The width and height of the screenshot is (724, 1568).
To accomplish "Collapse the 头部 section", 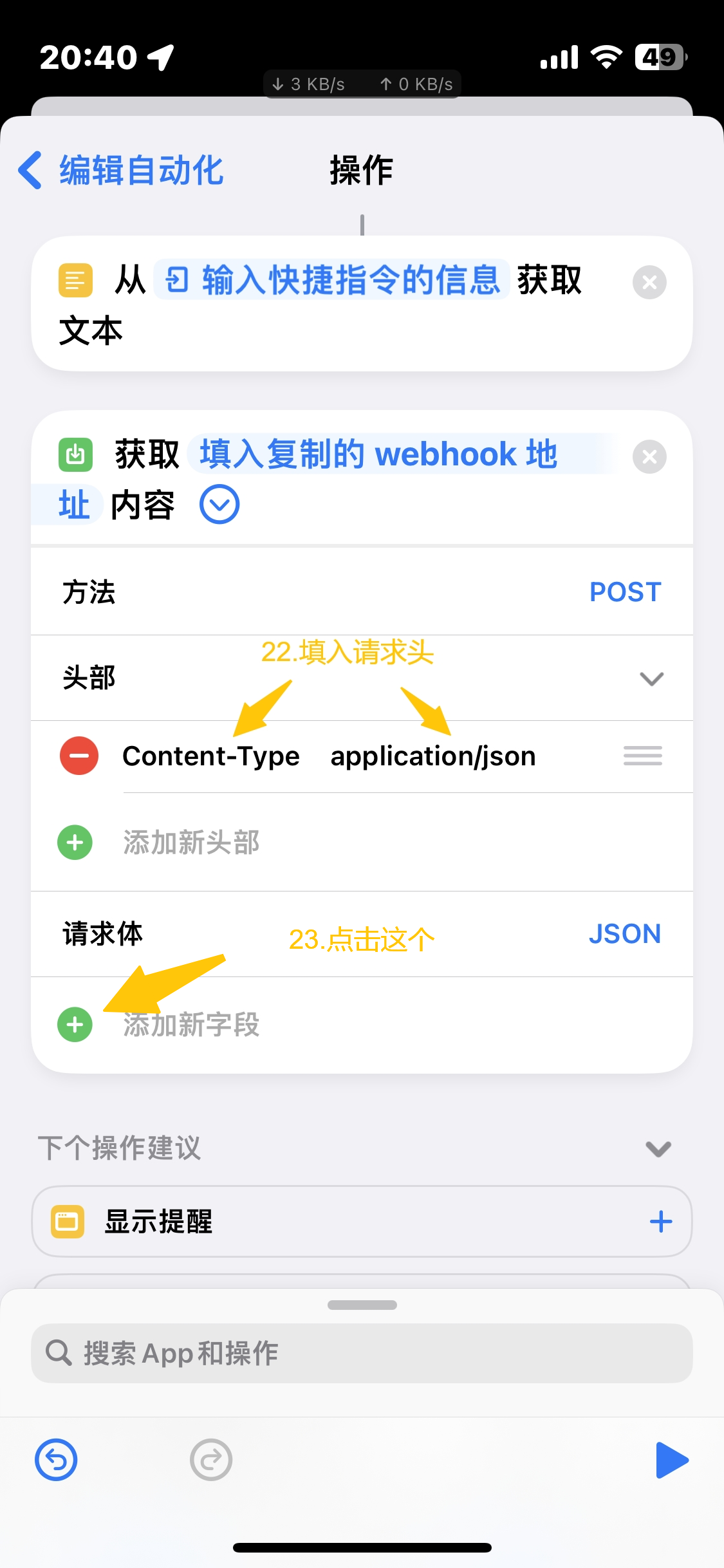I will tap(651, 678).
